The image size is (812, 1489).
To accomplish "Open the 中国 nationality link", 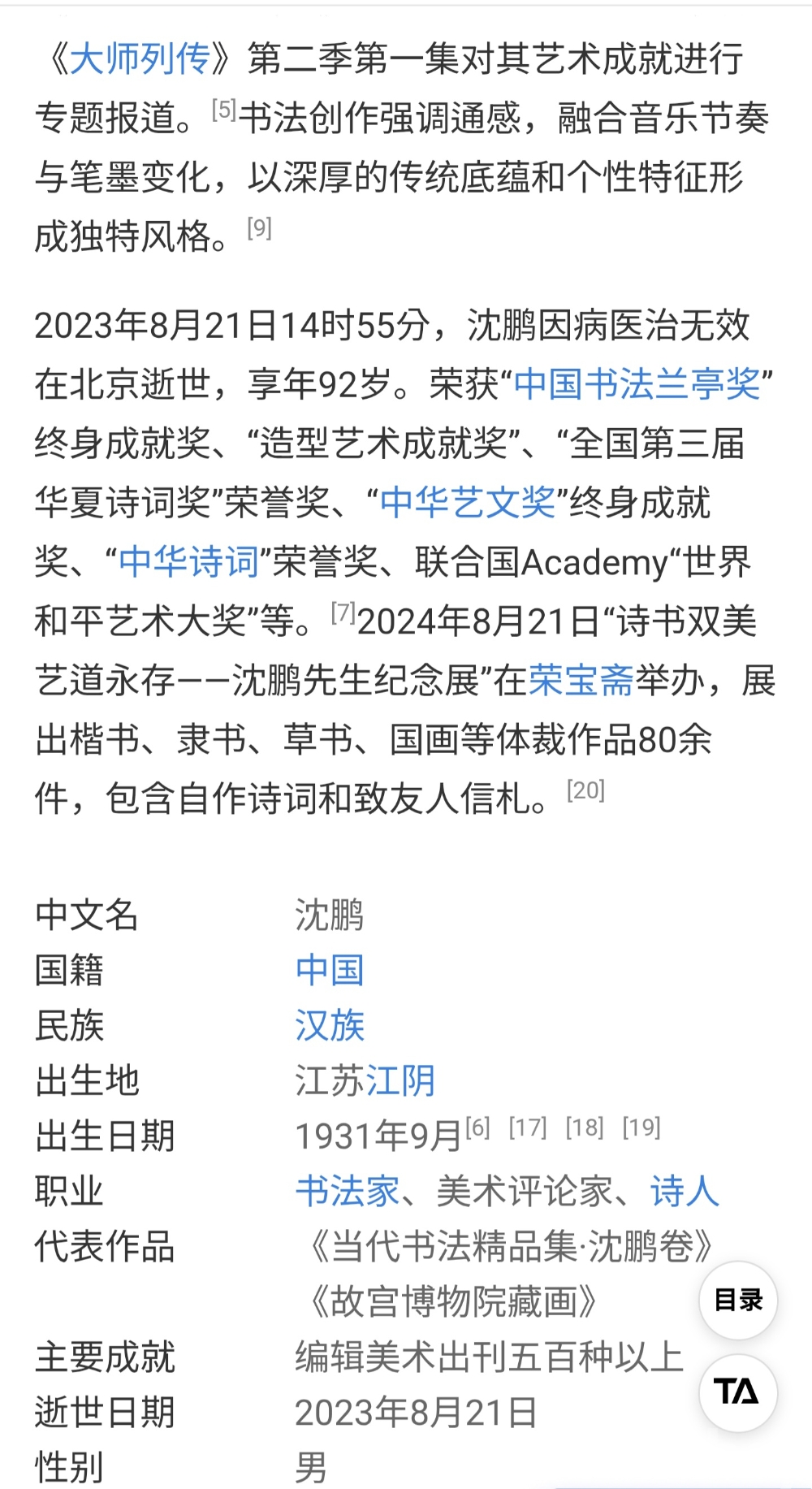I will click(x=330, y=971).
